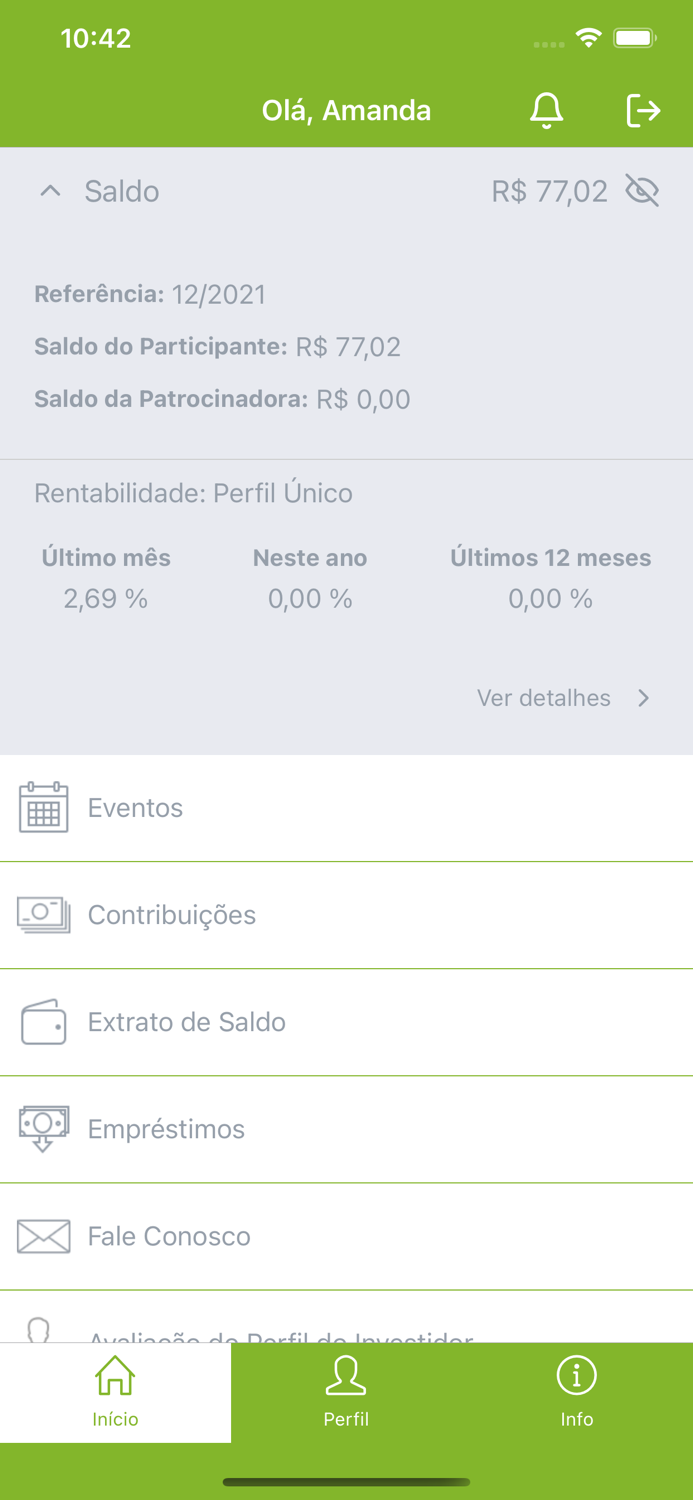Open Ver detalhes for rentabilidade

[563, 698]
